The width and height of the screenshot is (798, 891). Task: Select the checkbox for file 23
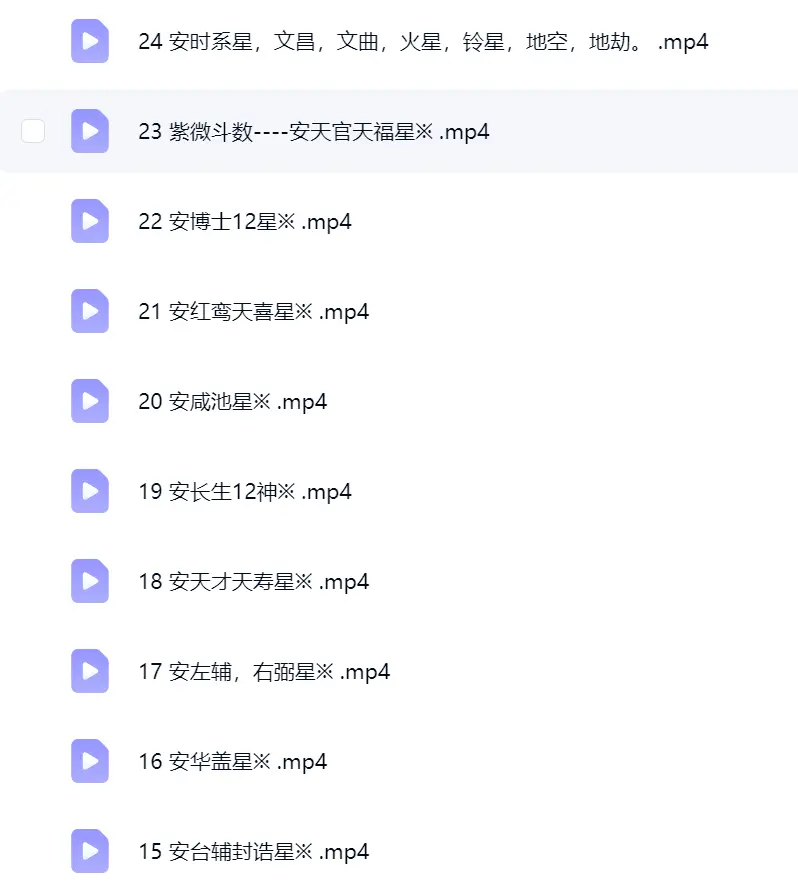33,131
